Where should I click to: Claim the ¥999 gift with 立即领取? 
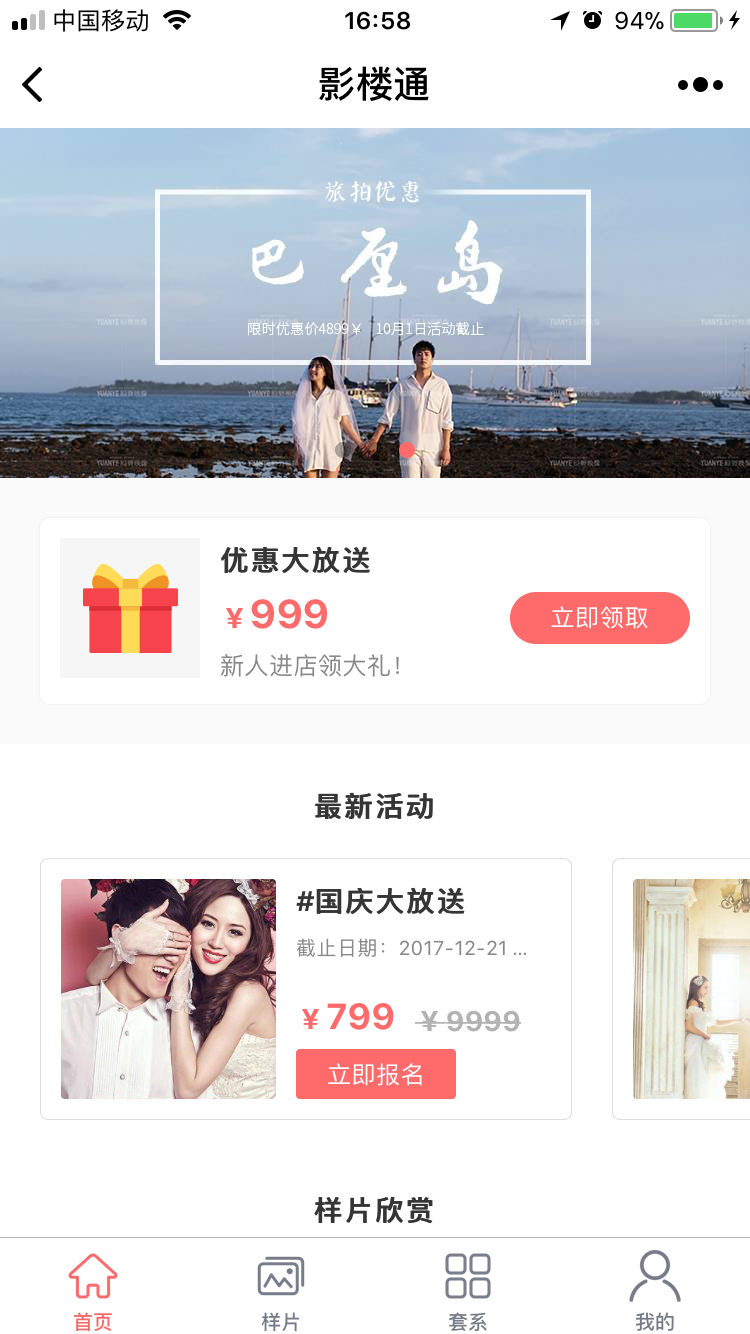[x=599, y=618]
